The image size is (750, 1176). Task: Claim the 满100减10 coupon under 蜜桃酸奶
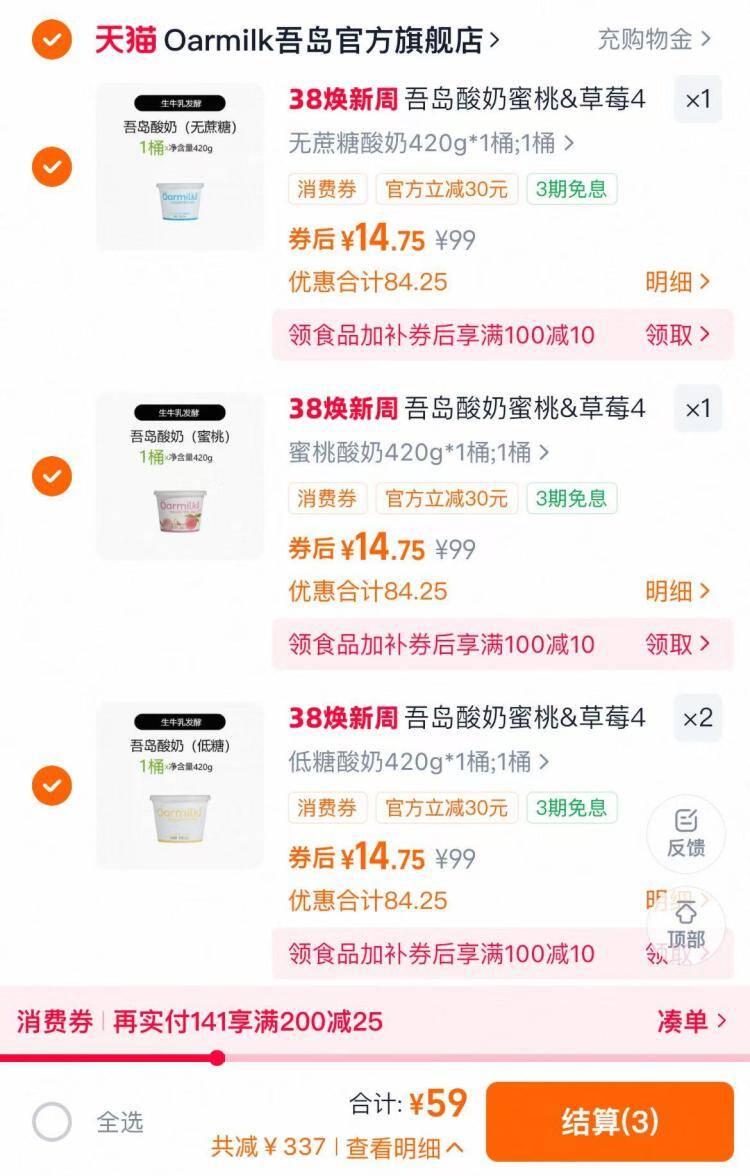click(677, 644)
